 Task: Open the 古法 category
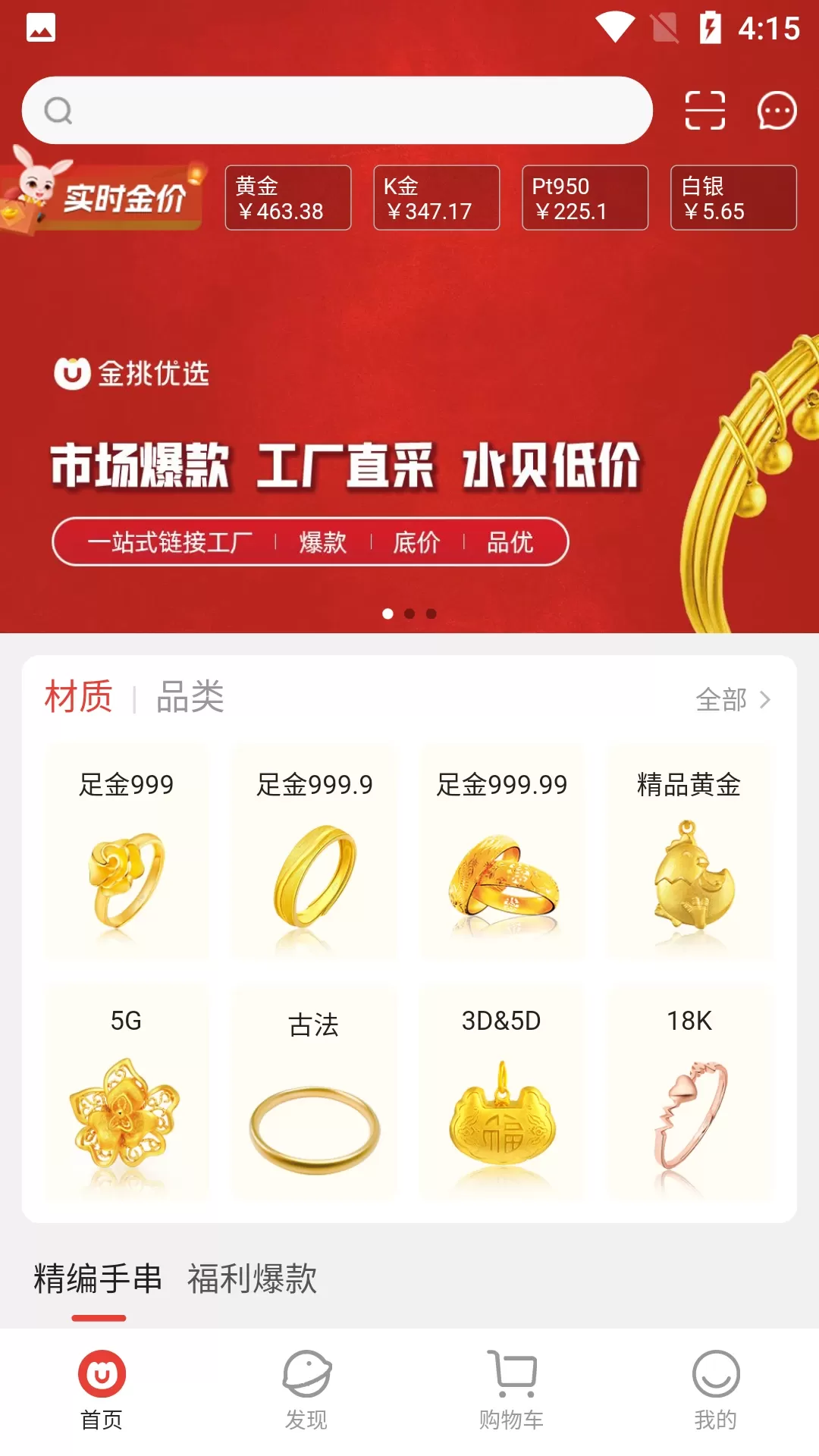coord(315,1092)
